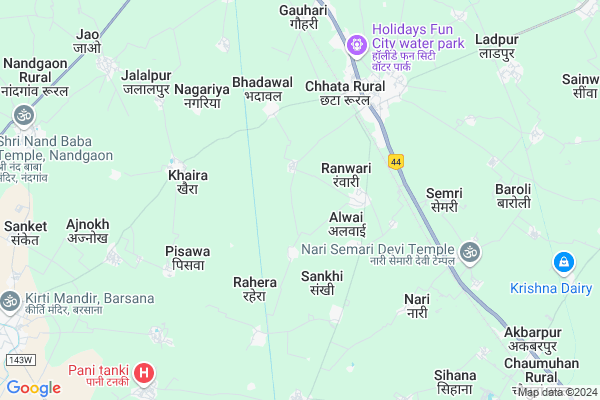This screenshot has height=400, width=600.
Task: Select Shri Nand Baba Temple marker
Action: (x=24, y=118)
